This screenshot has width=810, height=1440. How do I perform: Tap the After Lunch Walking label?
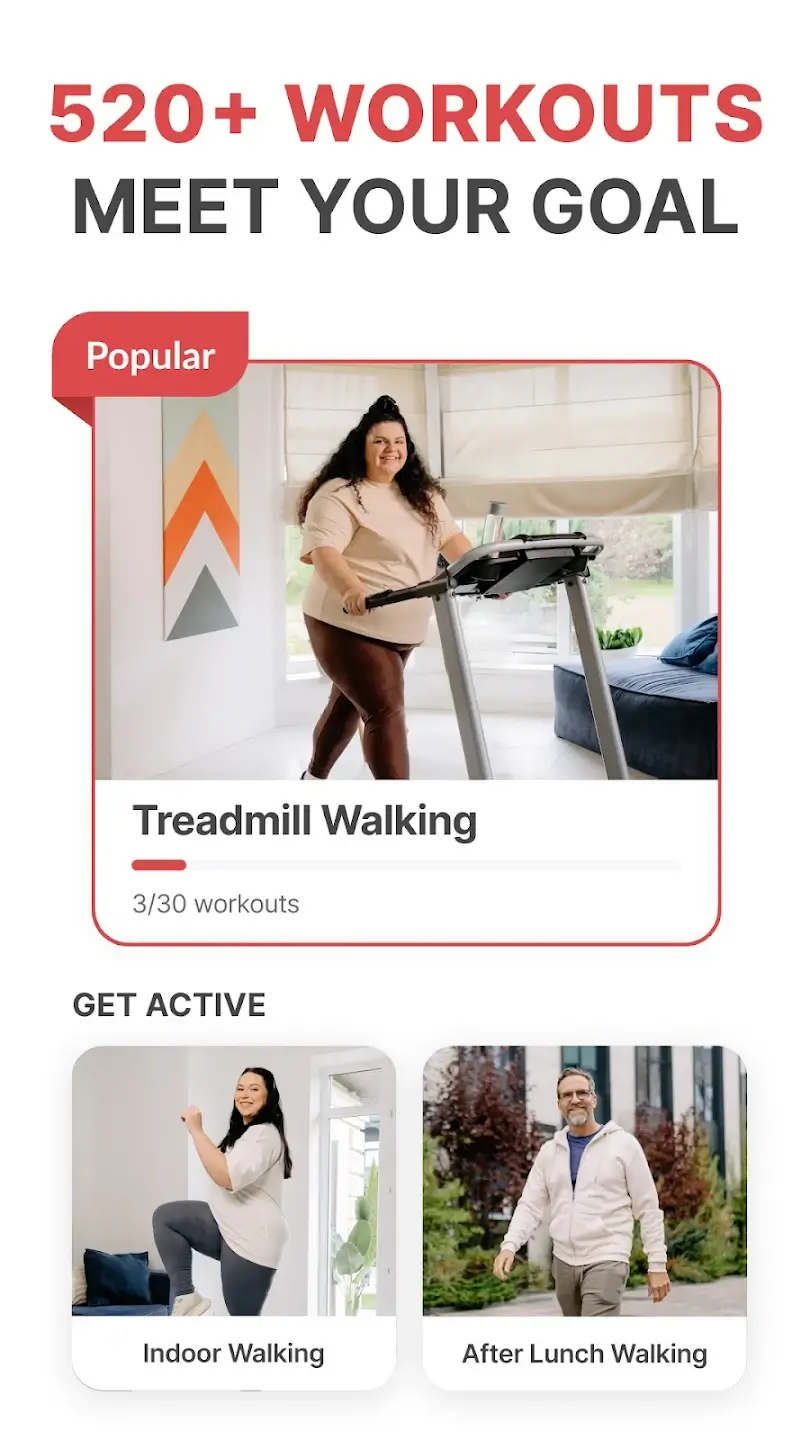click(x=583, y=1353)
